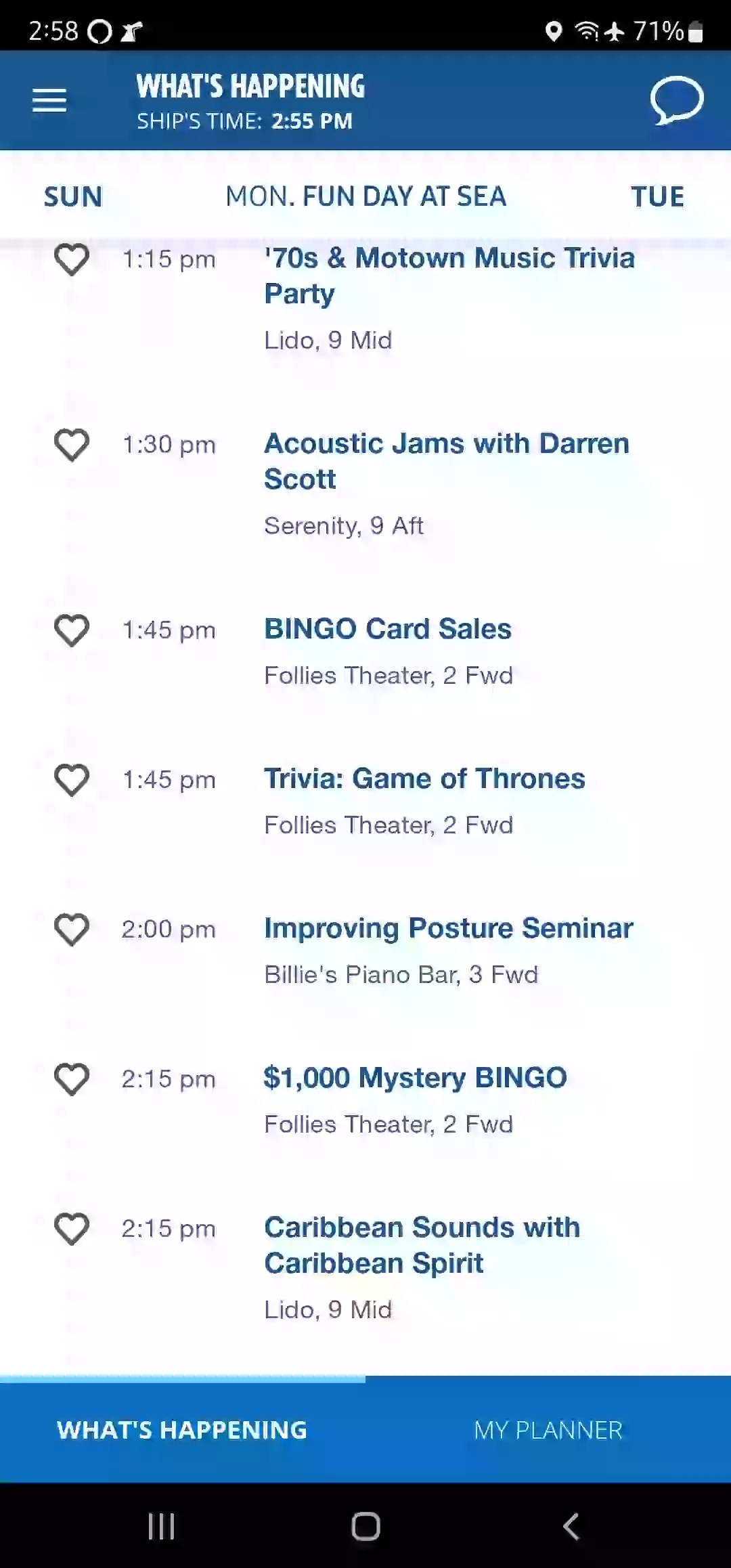Favorite the '70s & Motown Music Trivia Party
This screenshot has width=731, height=1568.
coord(72,259)
